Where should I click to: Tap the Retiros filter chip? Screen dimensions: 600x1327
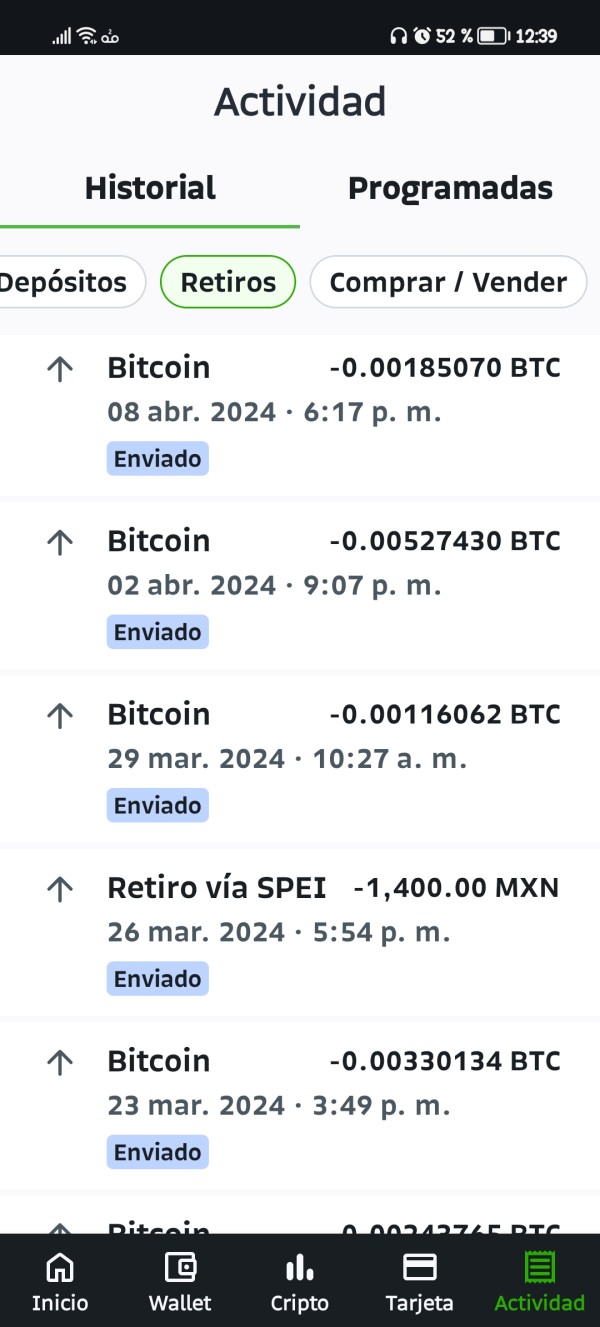(228, 282)
